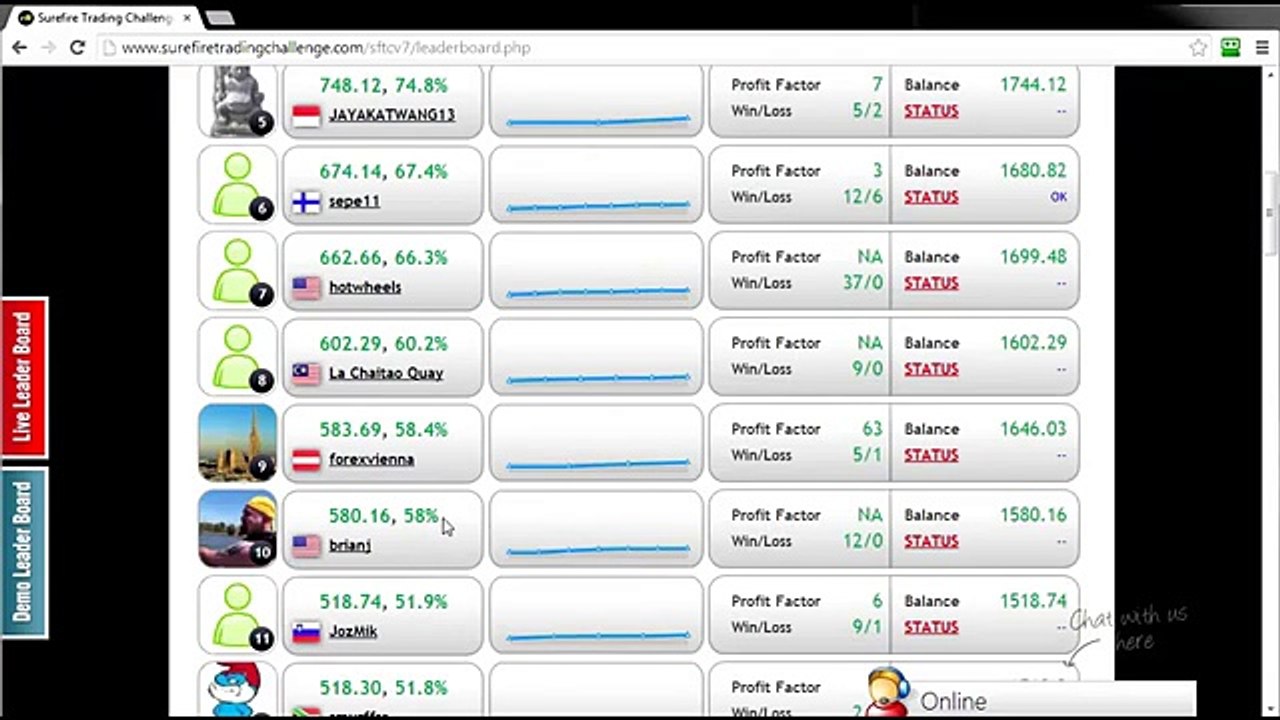Open La Chaitao Quay's profile link
1280x720 pixels.
386,373
